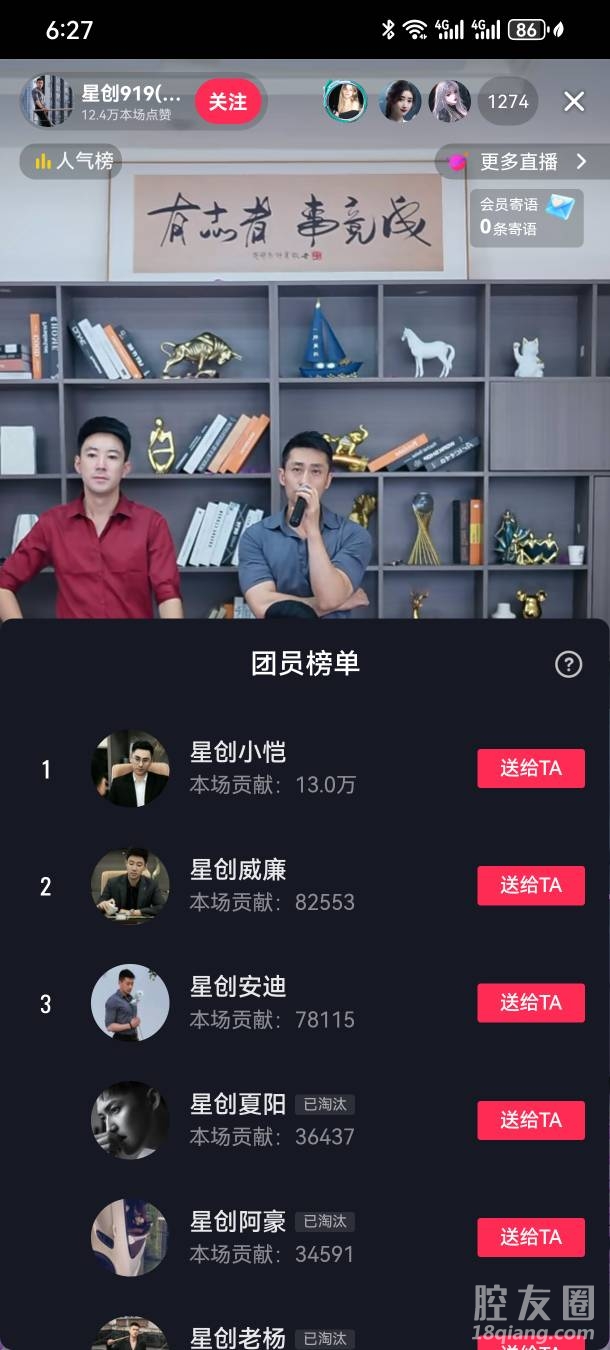
Task: Send a gift to 星创阿豪
Action: tap(530, 1237)
